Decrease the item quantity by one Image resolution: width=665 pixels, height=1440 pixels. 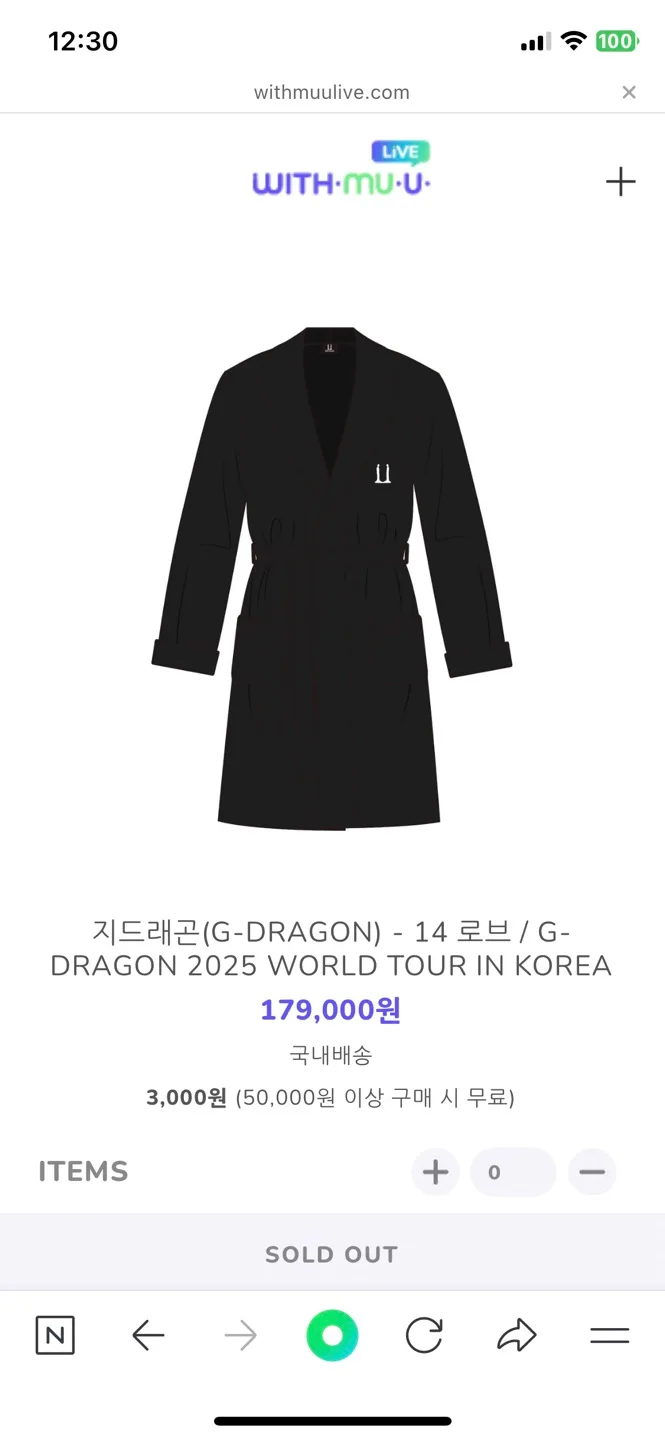(592, 1172)
